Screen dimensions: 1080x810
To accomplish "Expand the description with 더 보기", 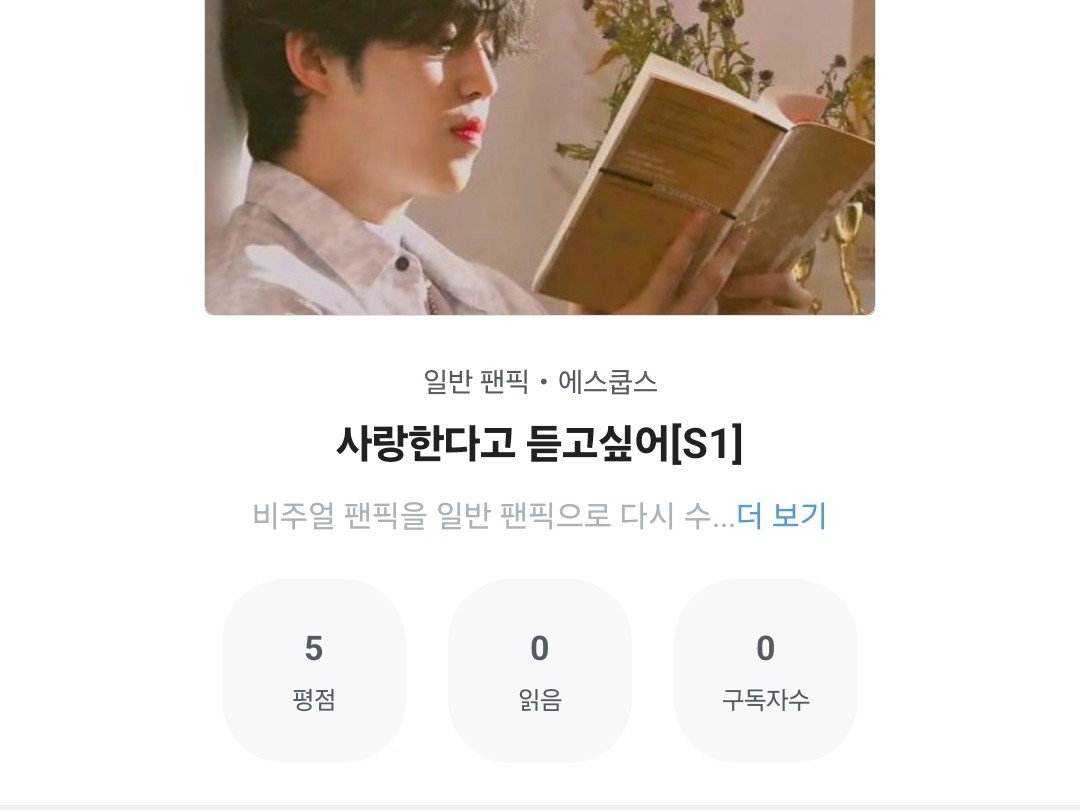I will (781, 516).
